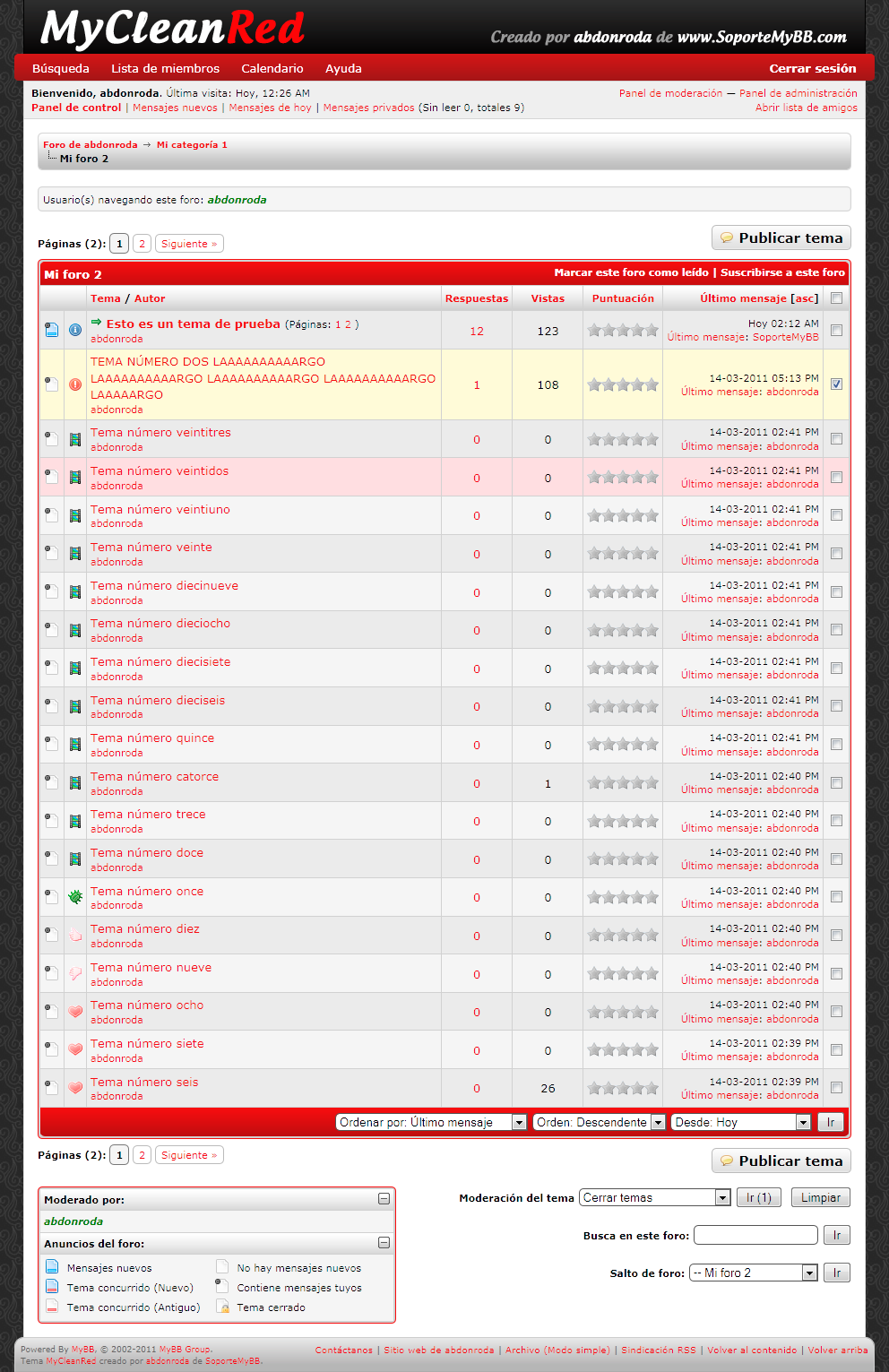This screenshot has width=889, height=1372.
Task: Uncheck the TEMA NÚMERO DOS checkbox
Action: [836, 384]
